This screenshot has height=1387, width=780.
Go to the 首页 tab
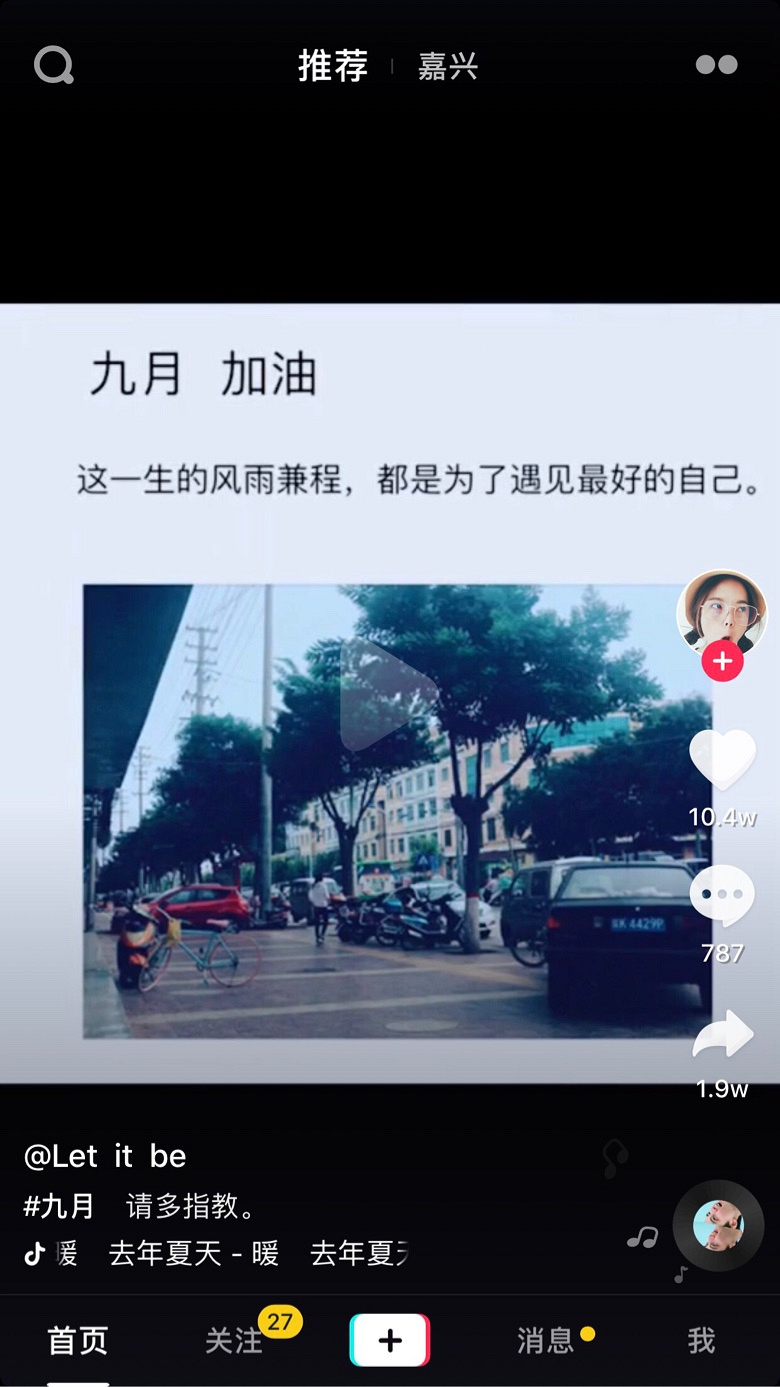[78, 1340]
